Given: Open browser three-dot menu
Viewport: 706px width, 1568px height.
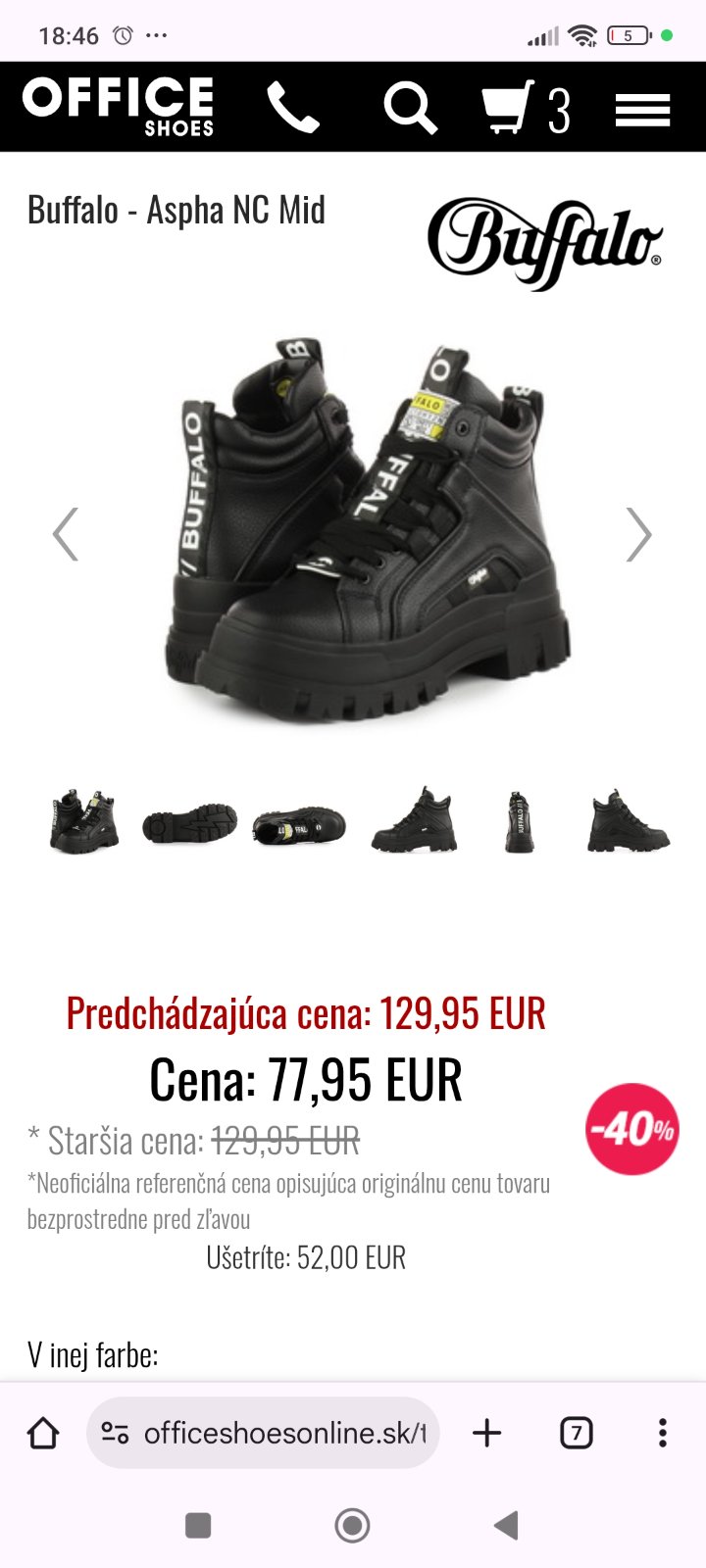Looking at the screenshot, I should click(663, 1433).
